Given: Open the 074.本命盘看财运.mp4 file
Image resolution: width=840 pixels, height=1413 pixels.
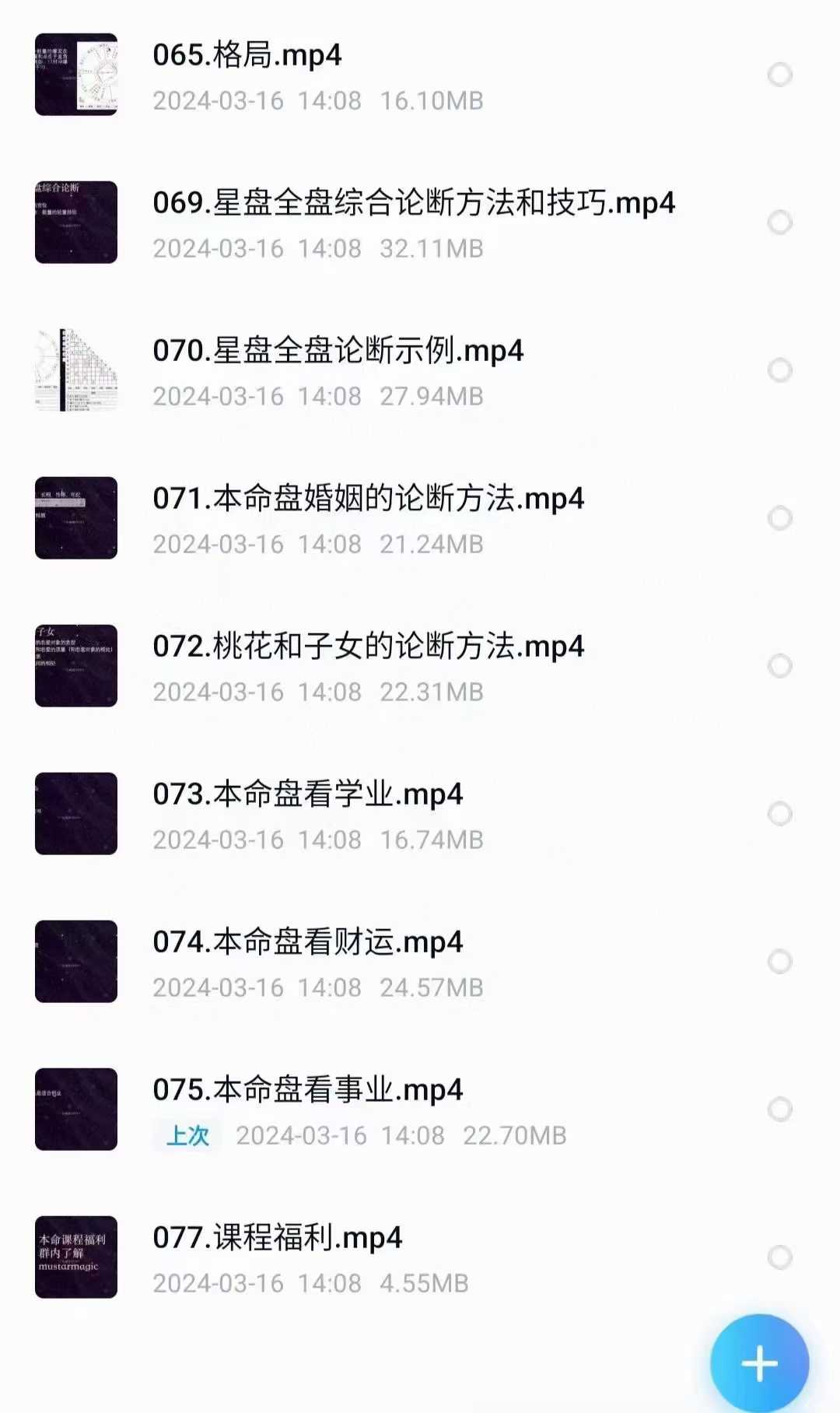Looking at the screenshot, I should point(307,943).
